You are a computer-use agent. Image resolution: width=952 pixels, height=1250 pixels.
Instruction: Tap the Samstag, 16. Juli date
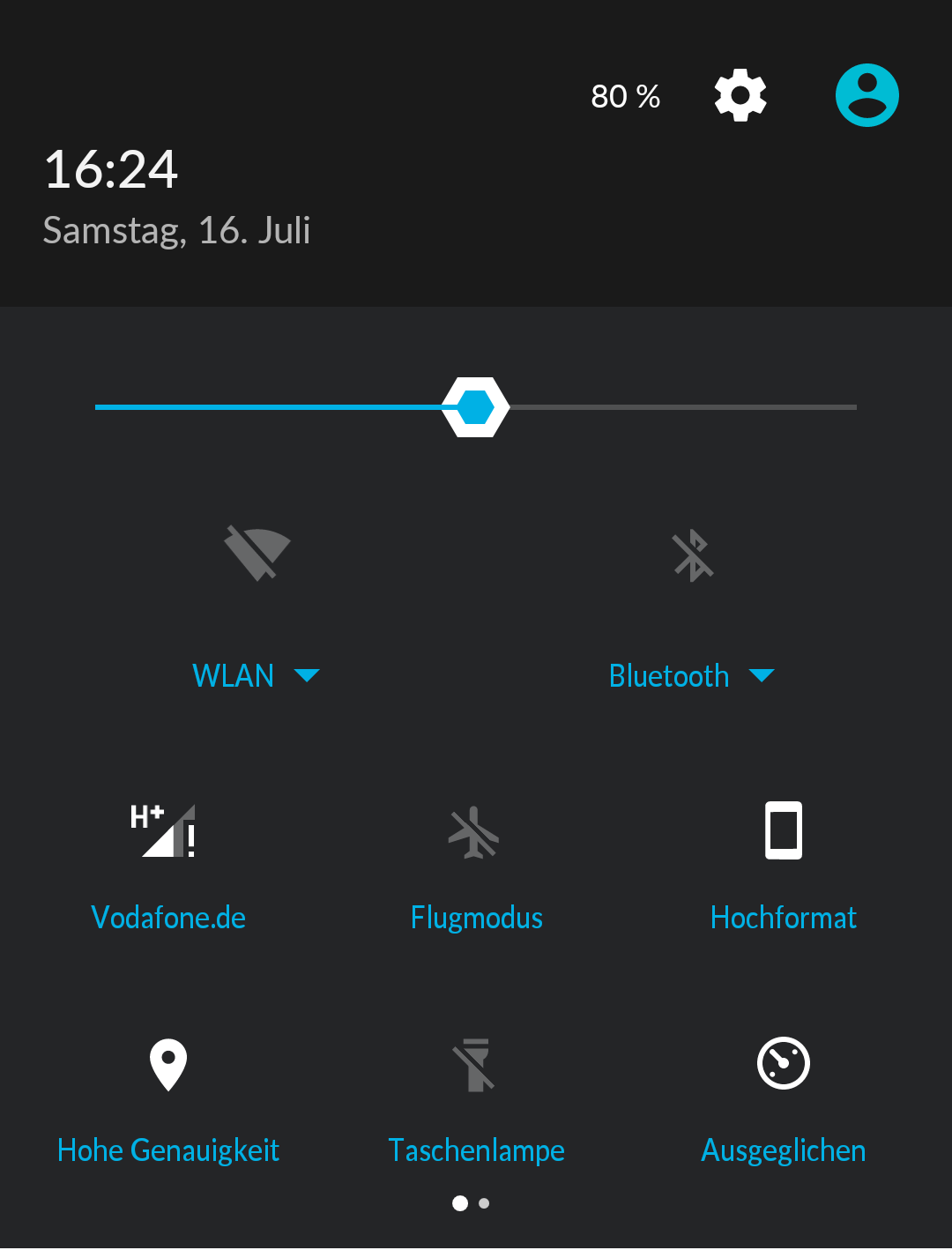coord(176,230)
